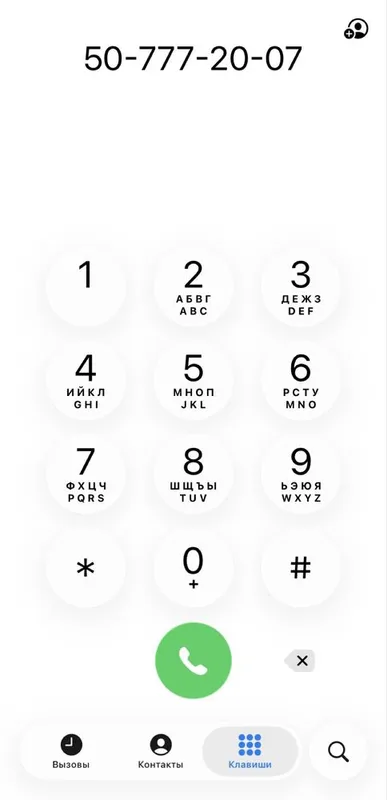Enter digit 8 (TUV)
Screen dimensions: 387x800
pyautogui.click(x=193, y=474)
